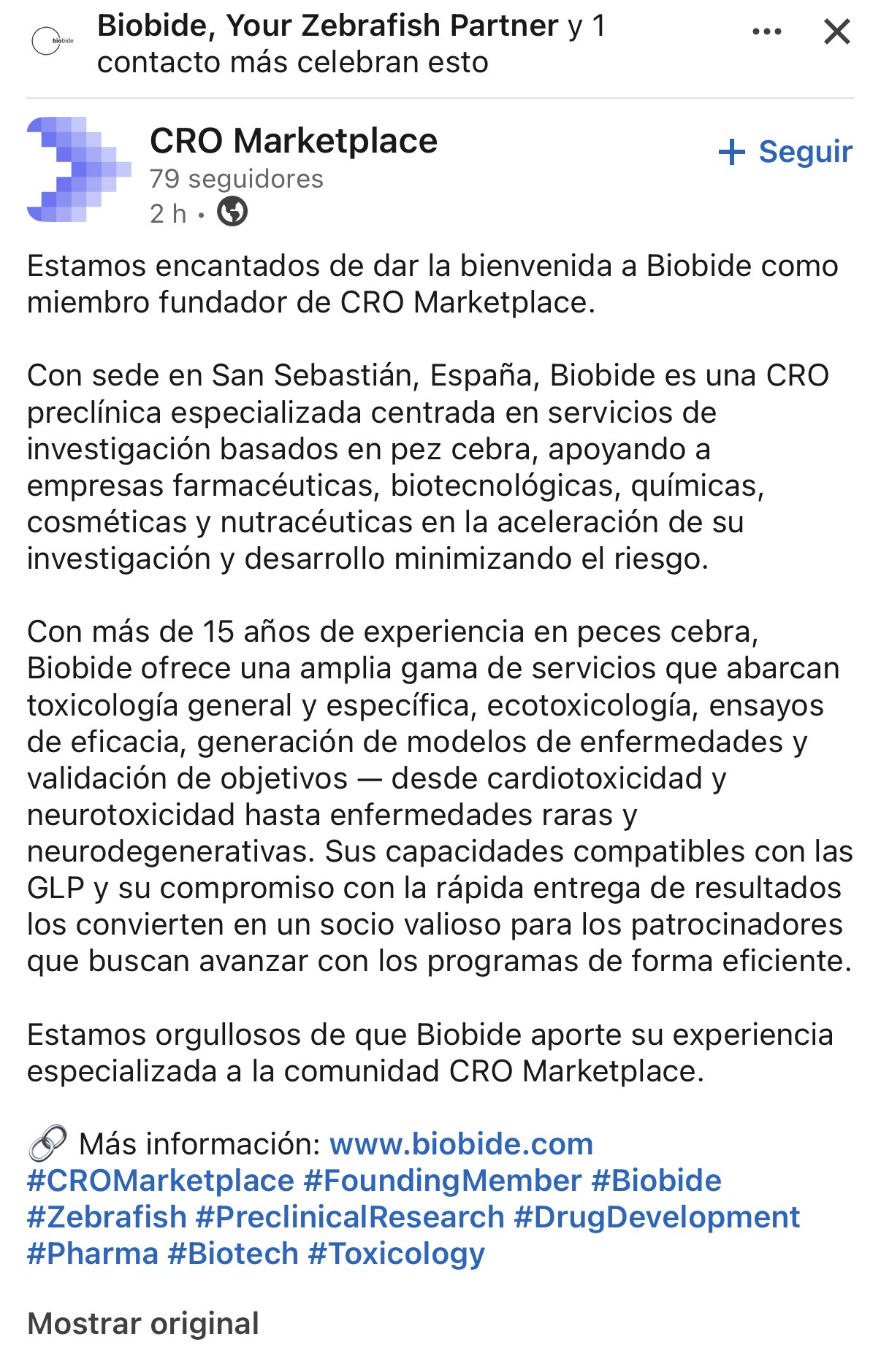Screen dimensions: 881x1372
Task: Open the #FoundingMember hashtag
Action: coord(442,1180)
